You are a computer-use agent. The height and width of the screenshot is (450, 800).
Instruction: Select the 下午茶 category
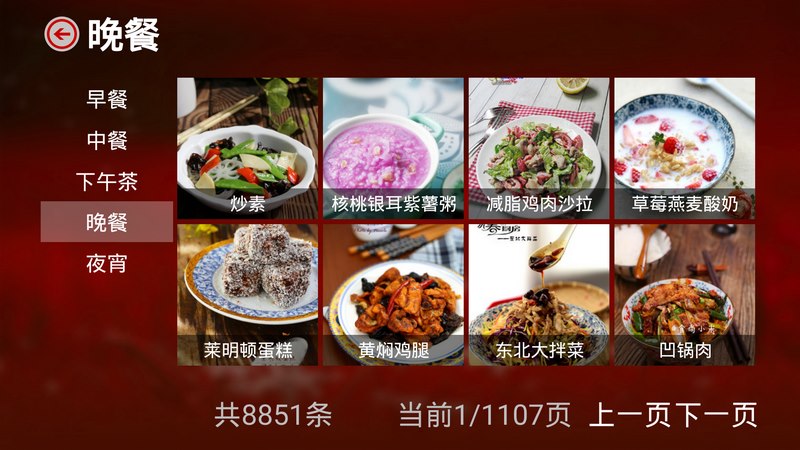[x=107, y=182]
